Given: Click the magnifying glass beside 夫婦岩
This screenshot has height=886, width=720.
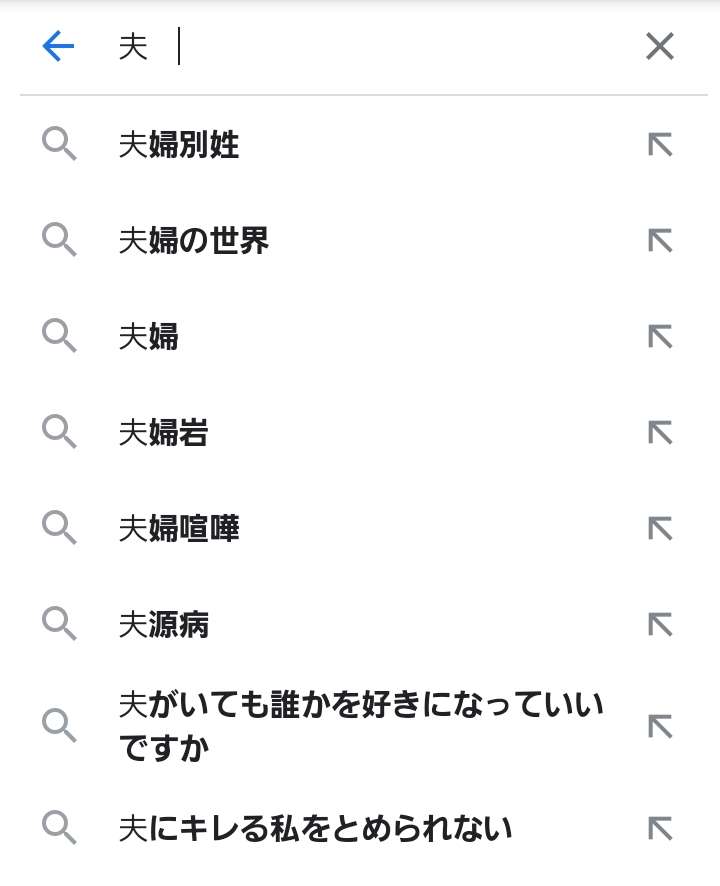Looking at the screenshot, I should [60, 433].
